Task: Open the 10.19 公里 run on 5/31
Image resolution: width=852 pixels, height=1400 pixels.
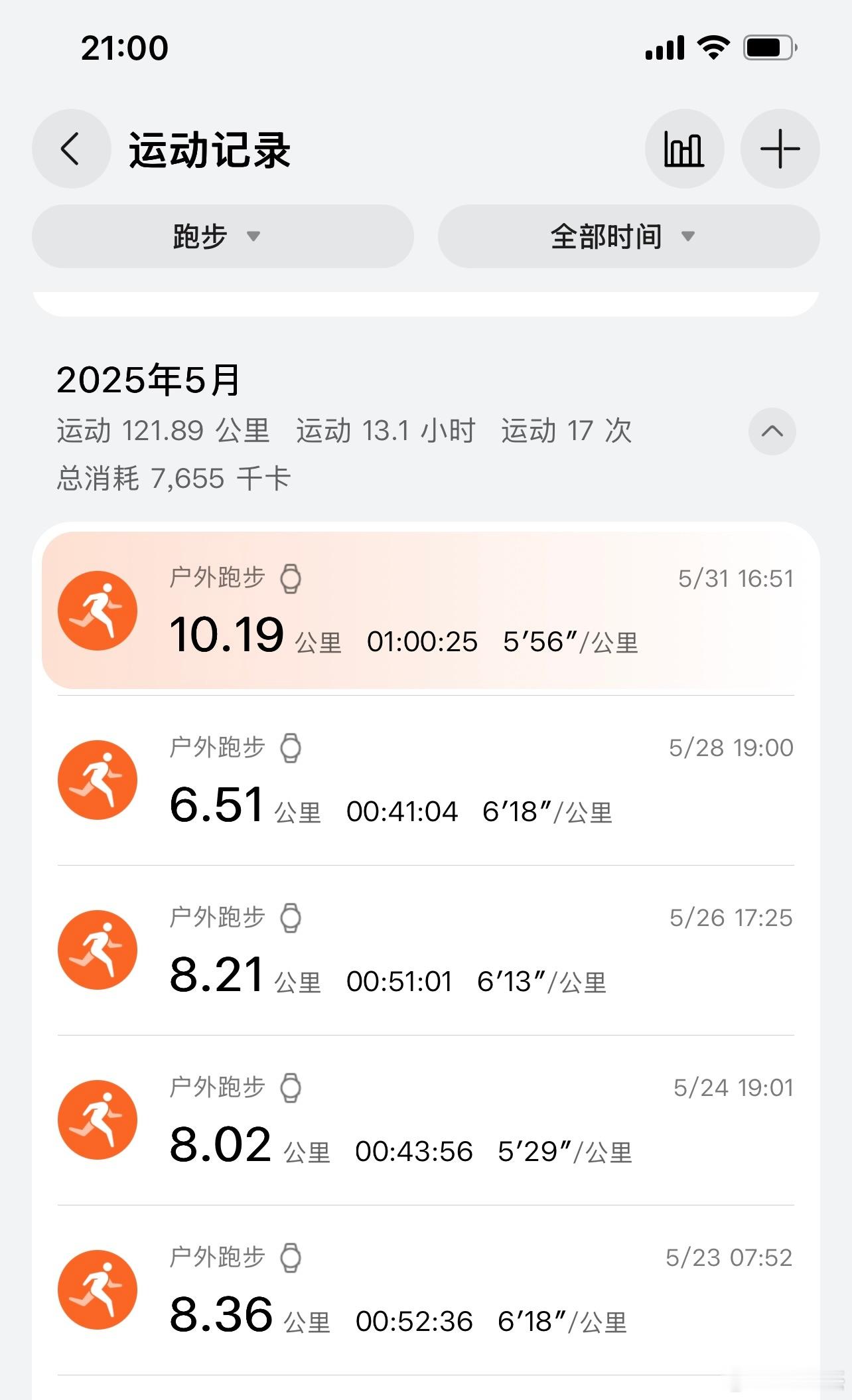Action: tap(426, 610)
